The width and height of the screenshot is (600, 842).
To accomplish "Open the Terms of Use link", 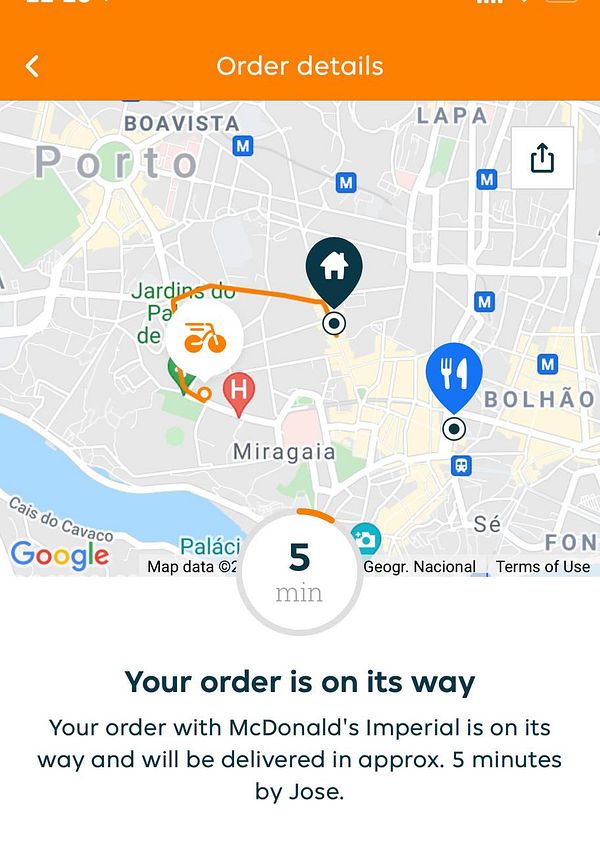I will pos(543,566).
